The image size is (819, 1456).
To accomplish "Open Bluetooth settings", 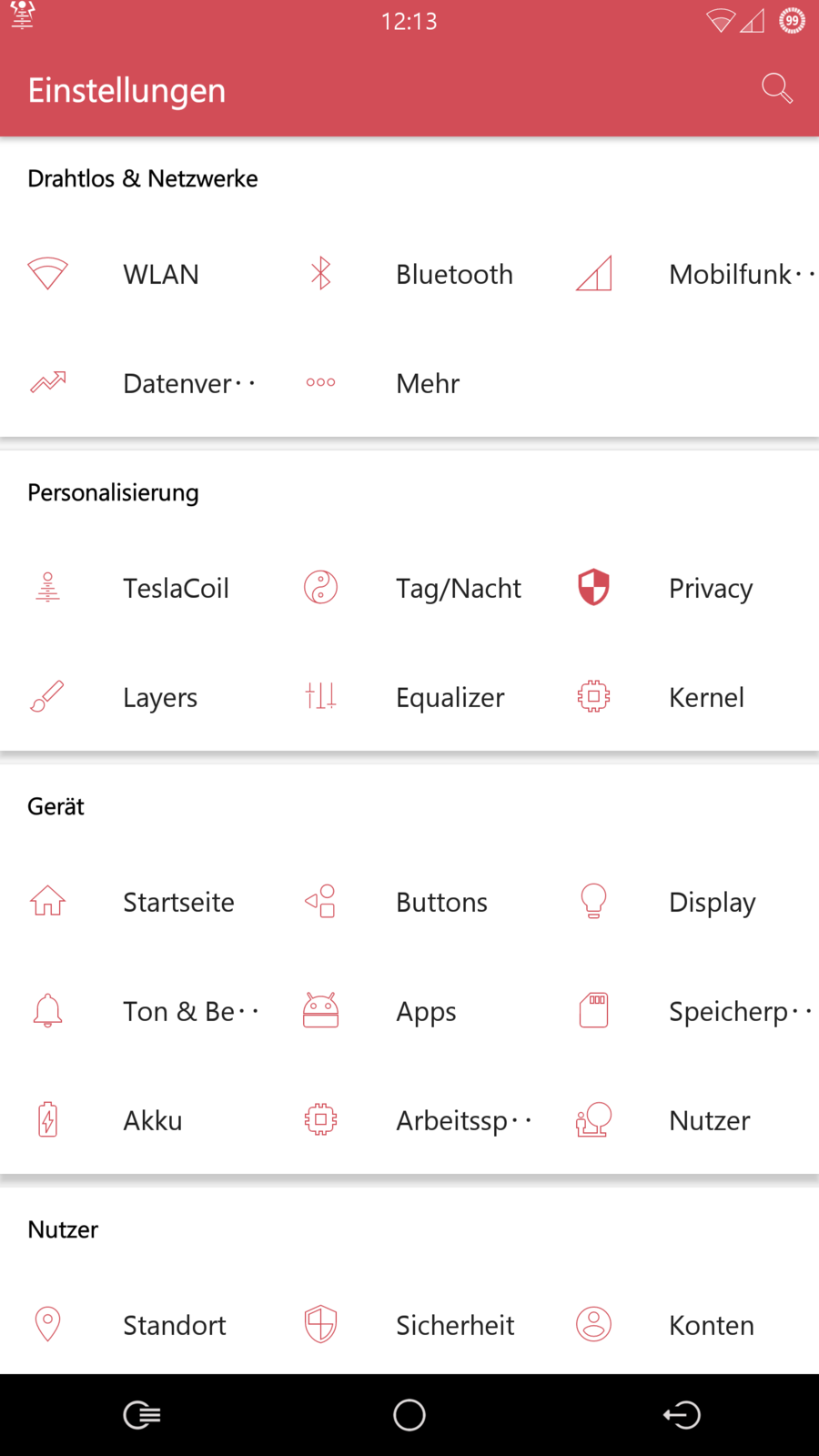I will (x=453, y=274).
